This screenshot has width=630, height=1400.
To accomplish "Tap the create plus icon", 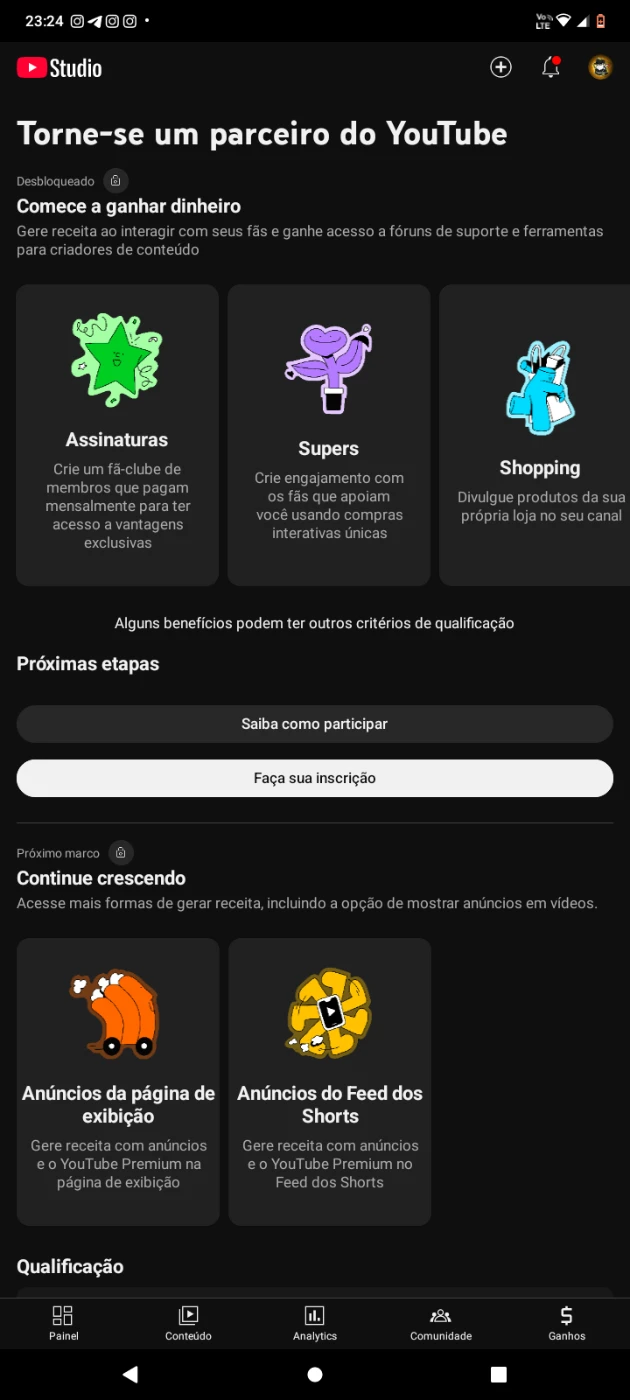I will pyautogui.click(x=500, y=67).
